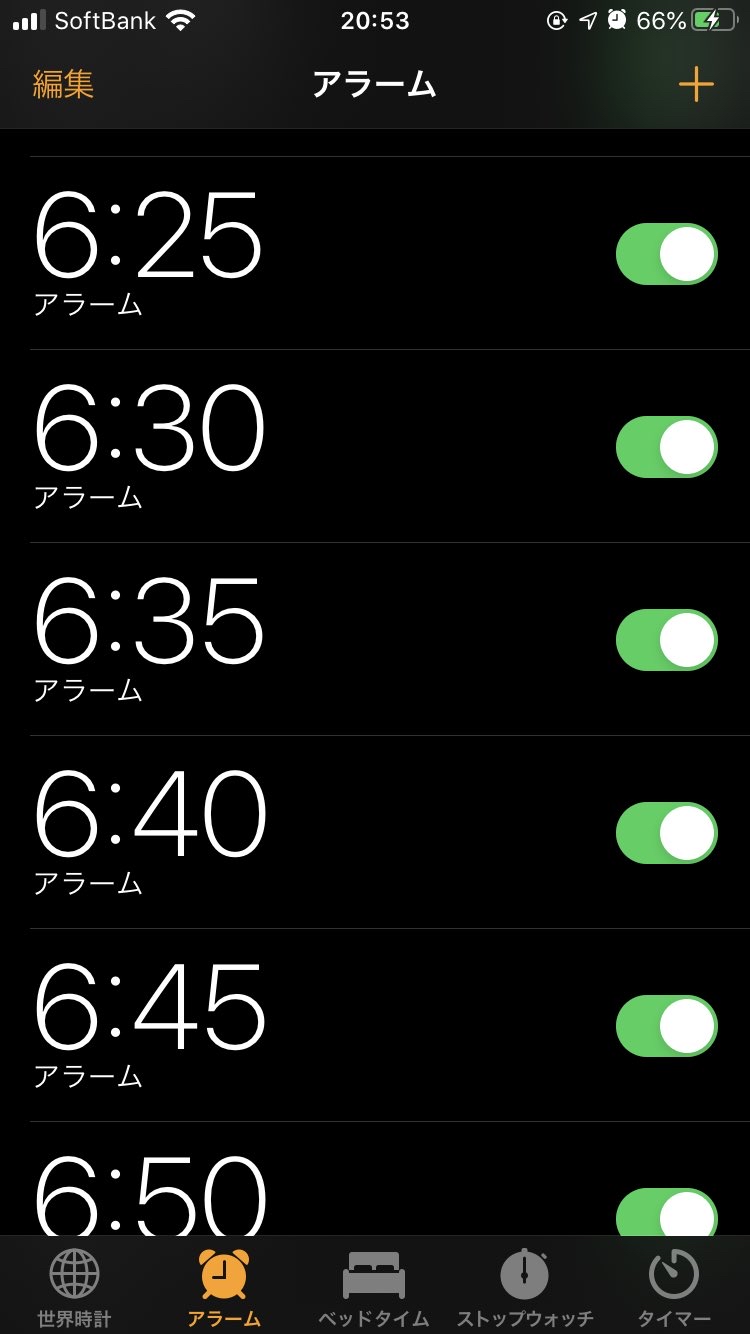
Task: Add a new alarm with plus icon
Action: click(696, 84)
